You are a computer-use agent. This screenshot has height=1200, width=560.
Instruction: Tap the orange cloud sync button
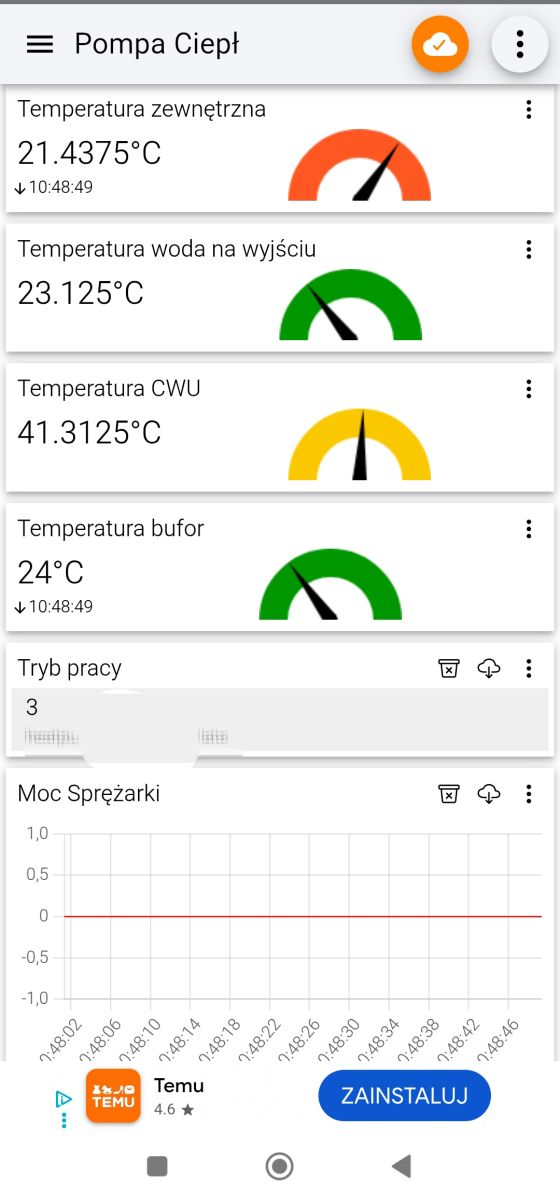[440, 45]
